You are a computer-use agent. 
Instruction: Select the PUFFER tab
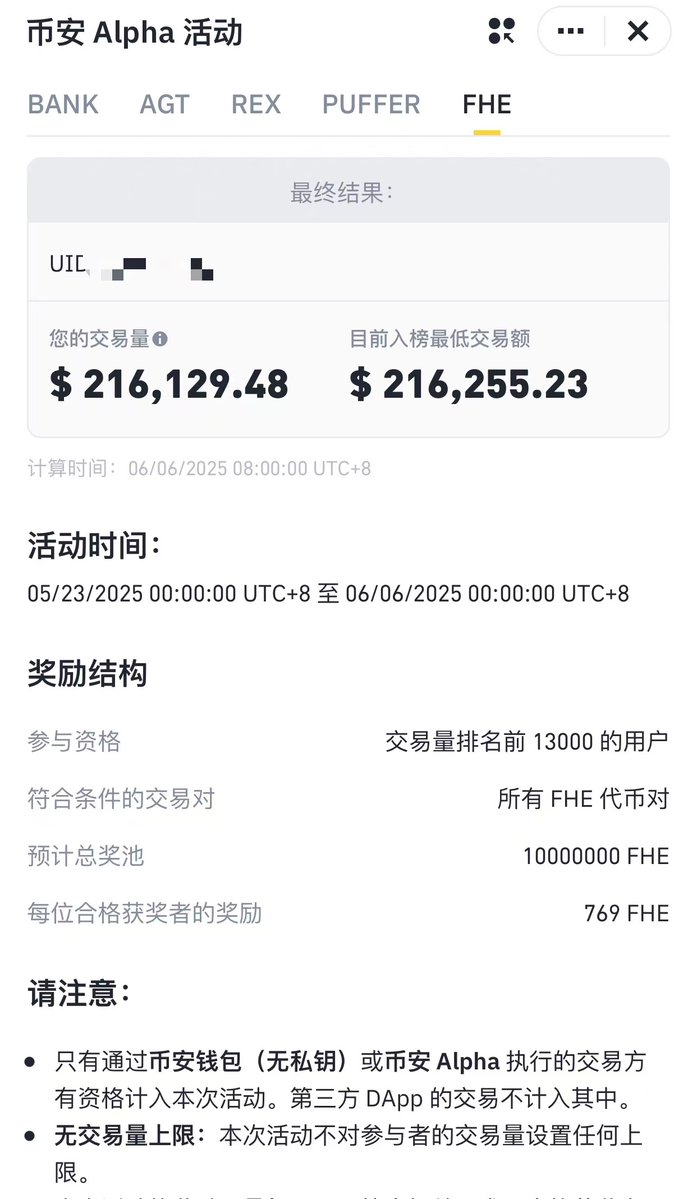pos(371,104)
